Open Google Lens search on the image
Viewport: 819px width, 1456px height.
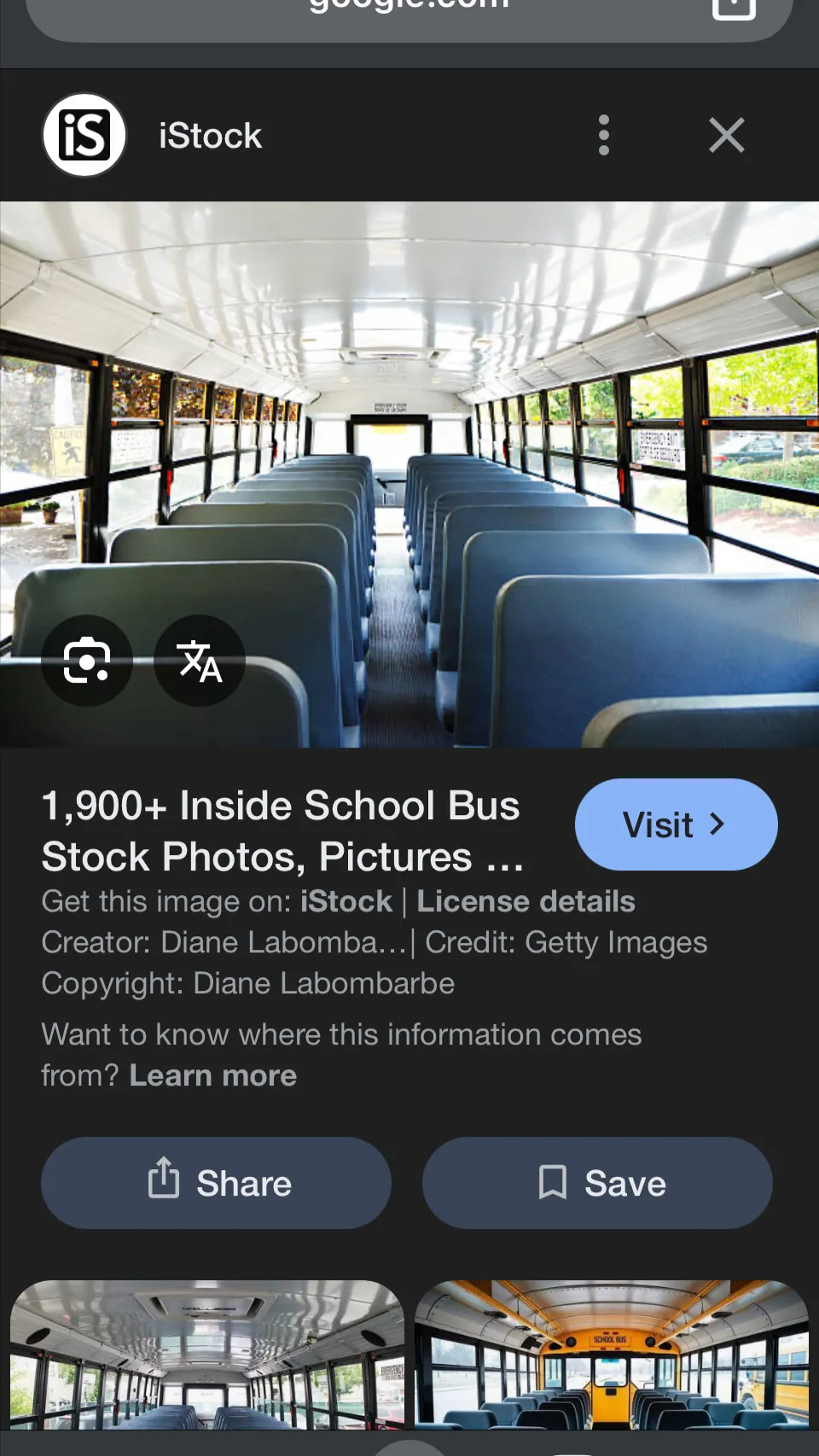click(x=87, y=660)
